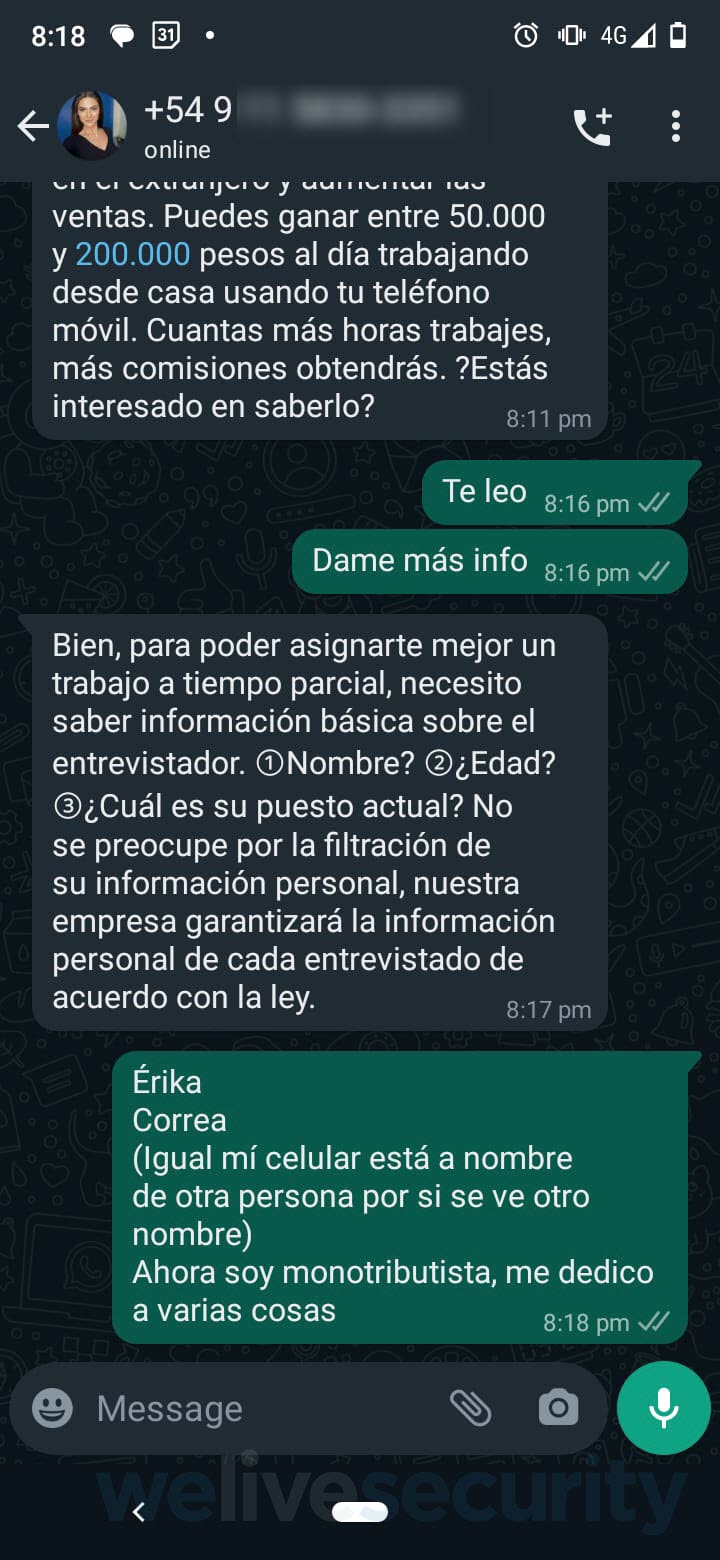Tap the home pill at the bottom
The image size is (720, 1560).
pos(360,1512)
